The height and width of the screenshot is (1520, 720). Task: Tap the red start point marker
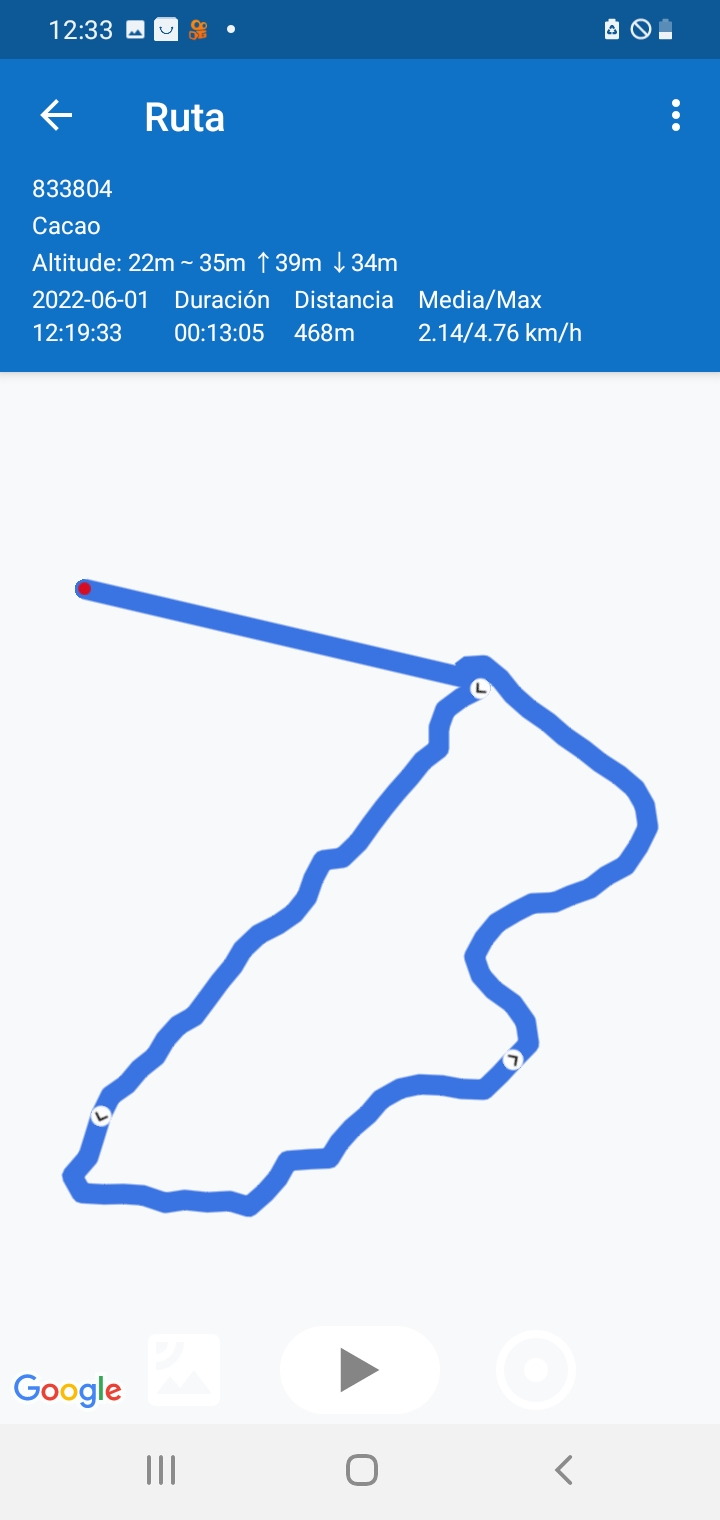pyautogui.click(x=85, y=589)
